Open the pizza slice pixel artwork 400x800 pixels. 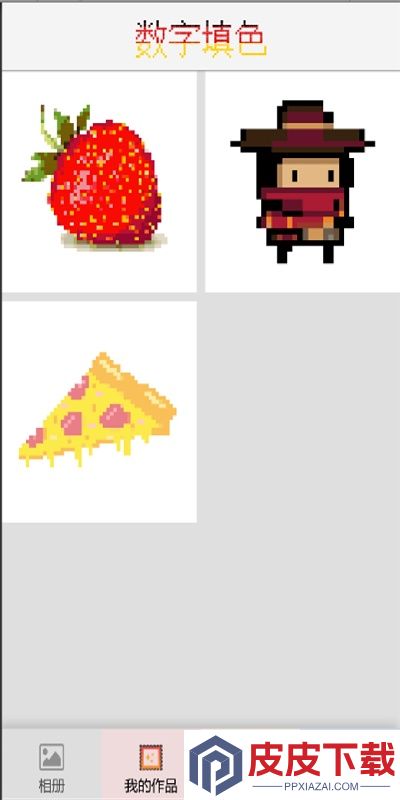click(99, 412)
